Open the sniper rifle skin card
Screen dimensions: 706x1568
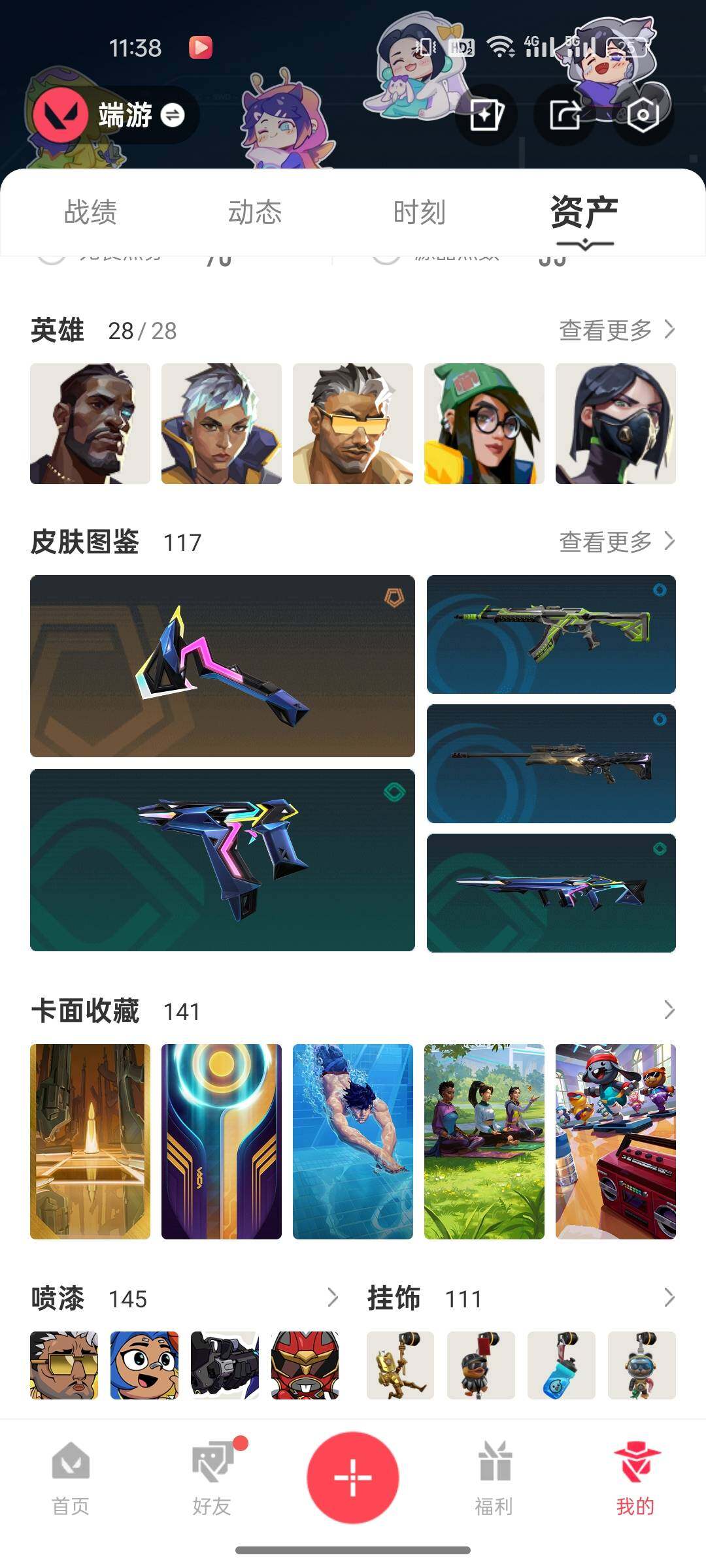pos(551,763)
